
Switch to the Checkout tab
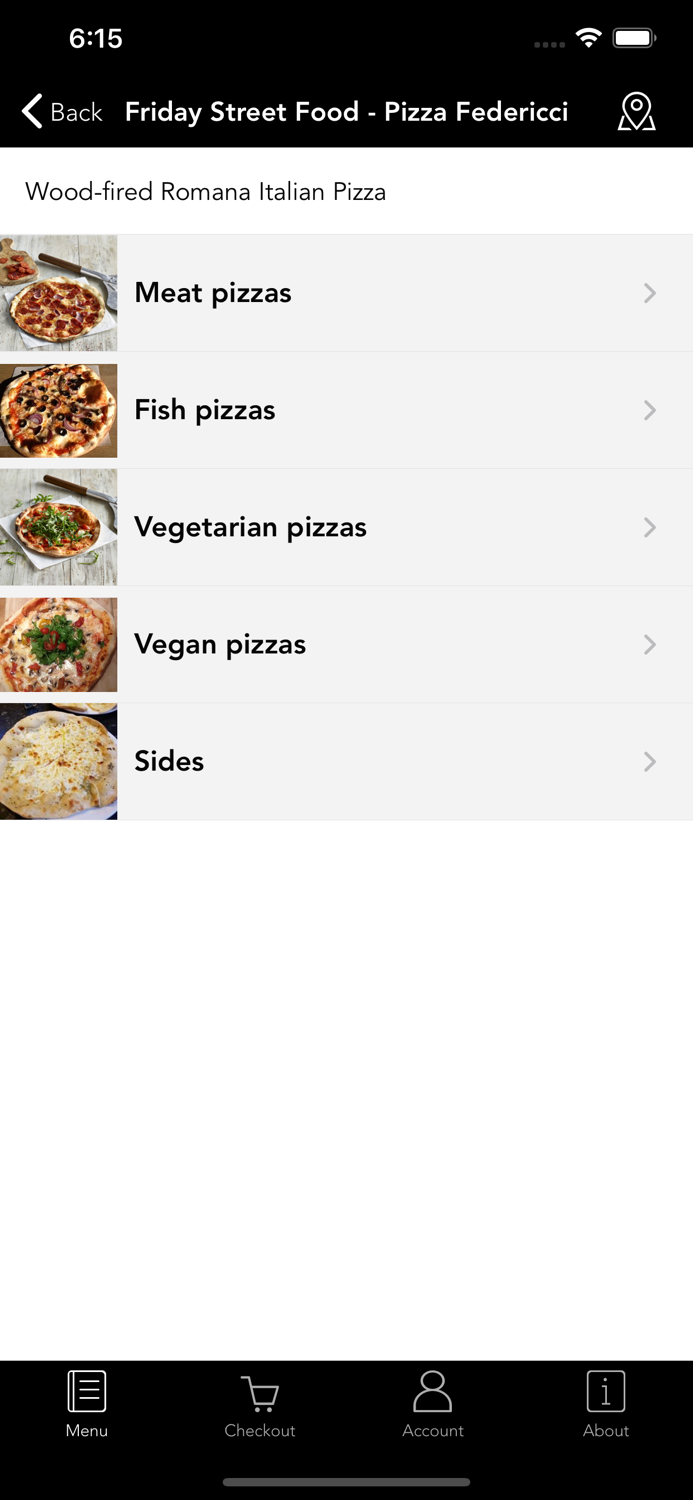260,1405
